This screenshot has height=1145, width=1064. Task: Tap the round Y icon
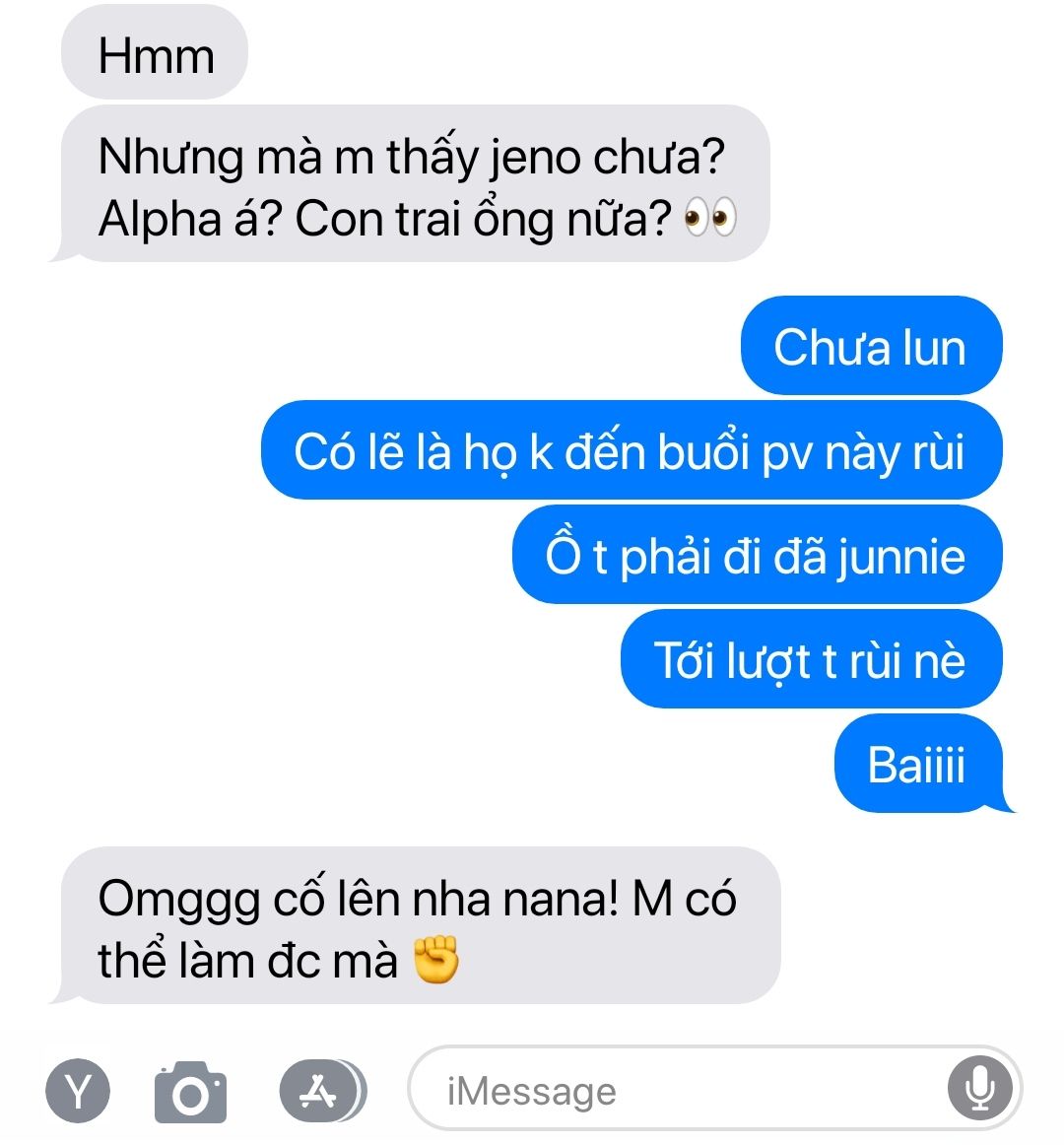pyautogui.click(x=78, y=1091)
